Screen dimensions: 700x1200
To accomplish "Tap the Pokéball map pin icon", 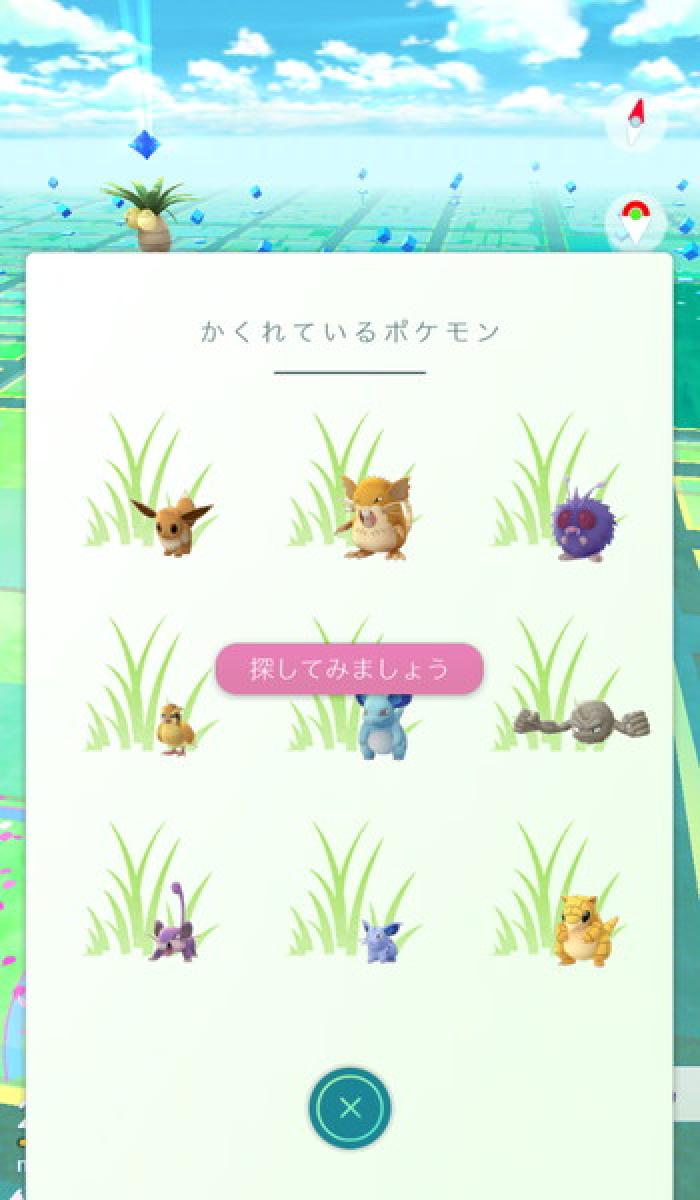I will (634, 221).
